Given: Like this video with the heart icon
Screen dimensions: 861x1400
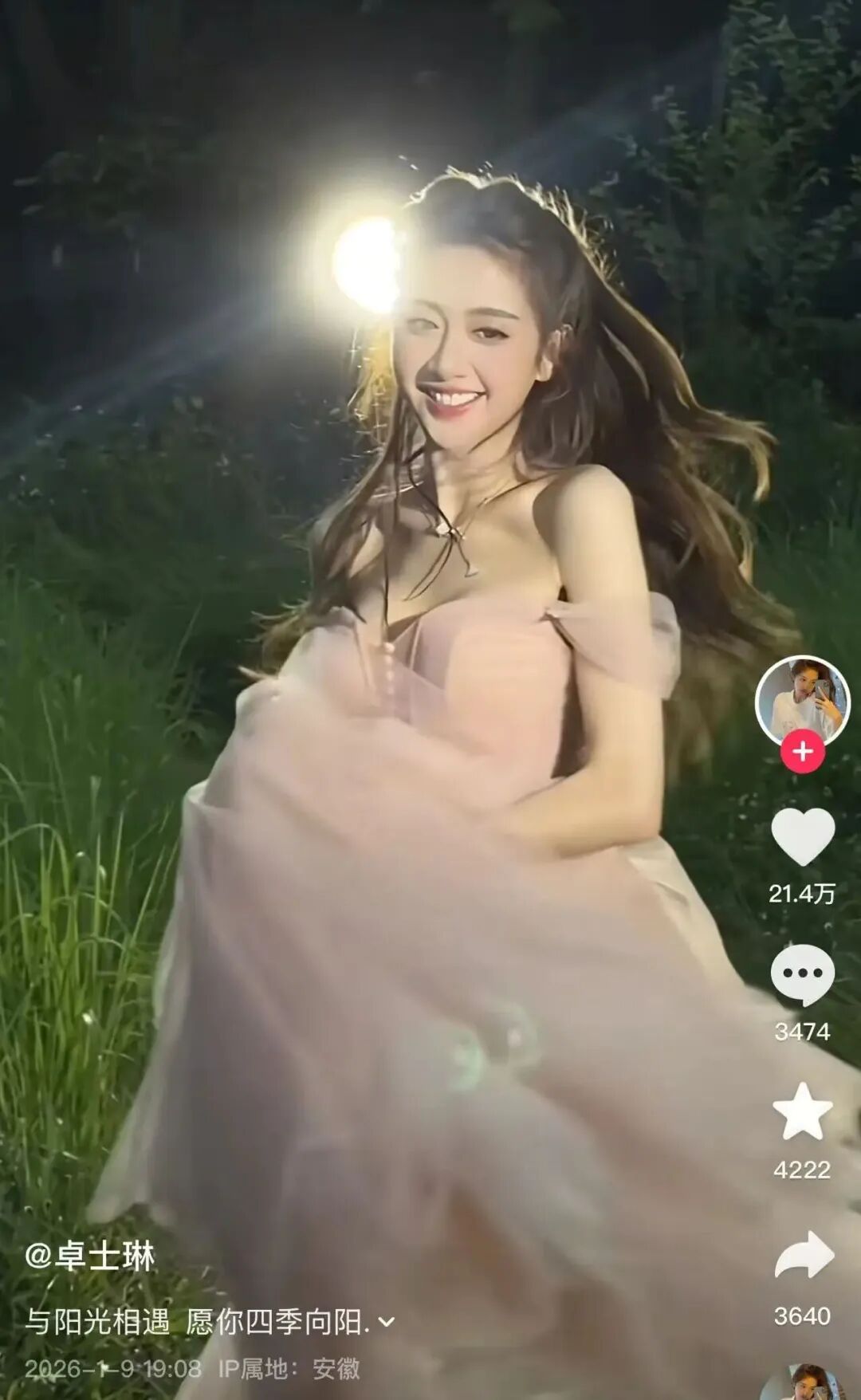Looking at the screenshot, I should pos(802,836).
